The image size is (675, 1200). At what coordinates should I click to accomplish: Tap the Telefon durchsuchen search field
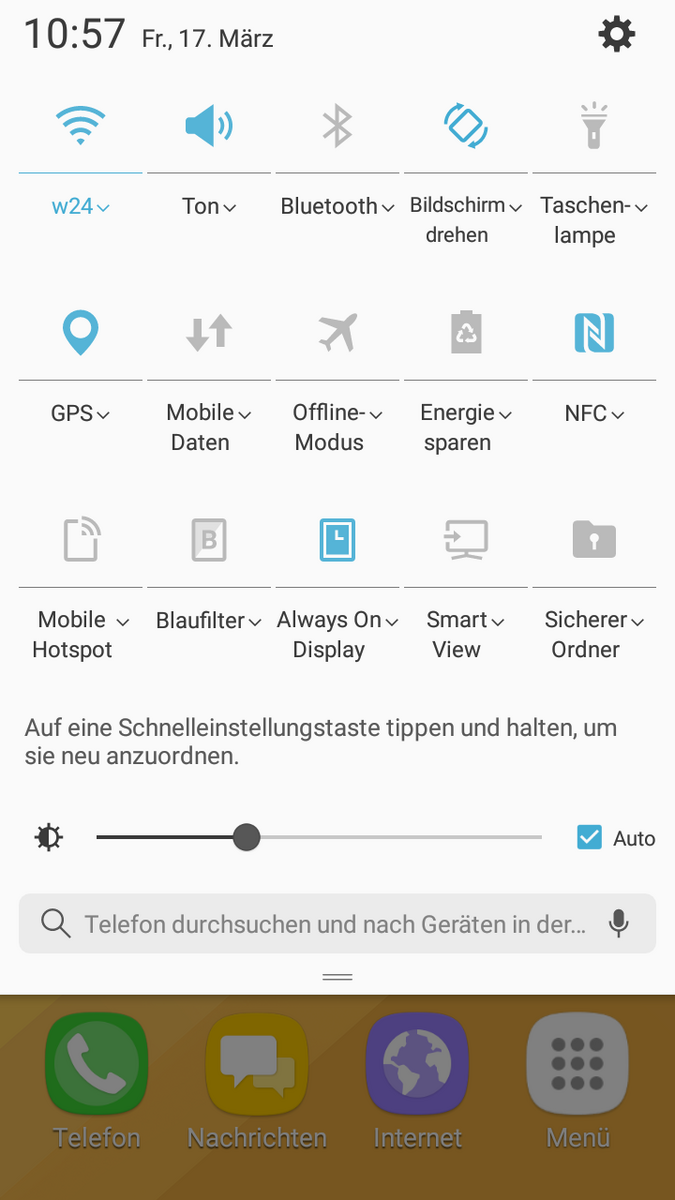(x=320, y=923)
